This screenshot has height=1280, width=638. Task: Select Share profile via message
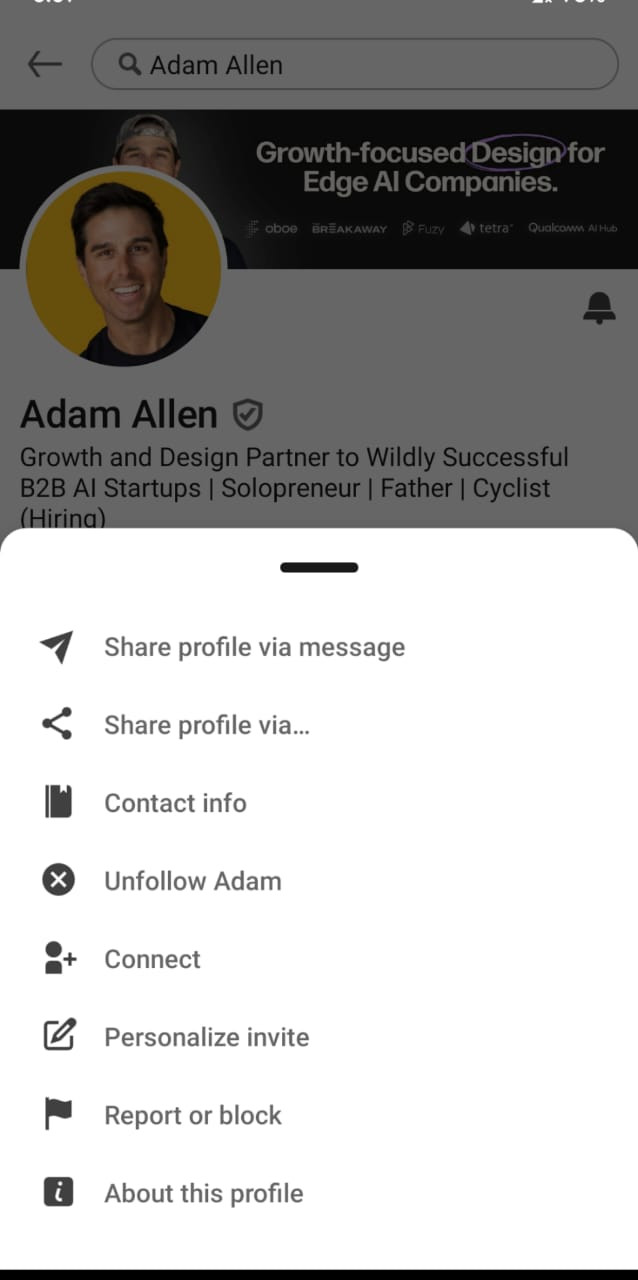pos(319,647)
